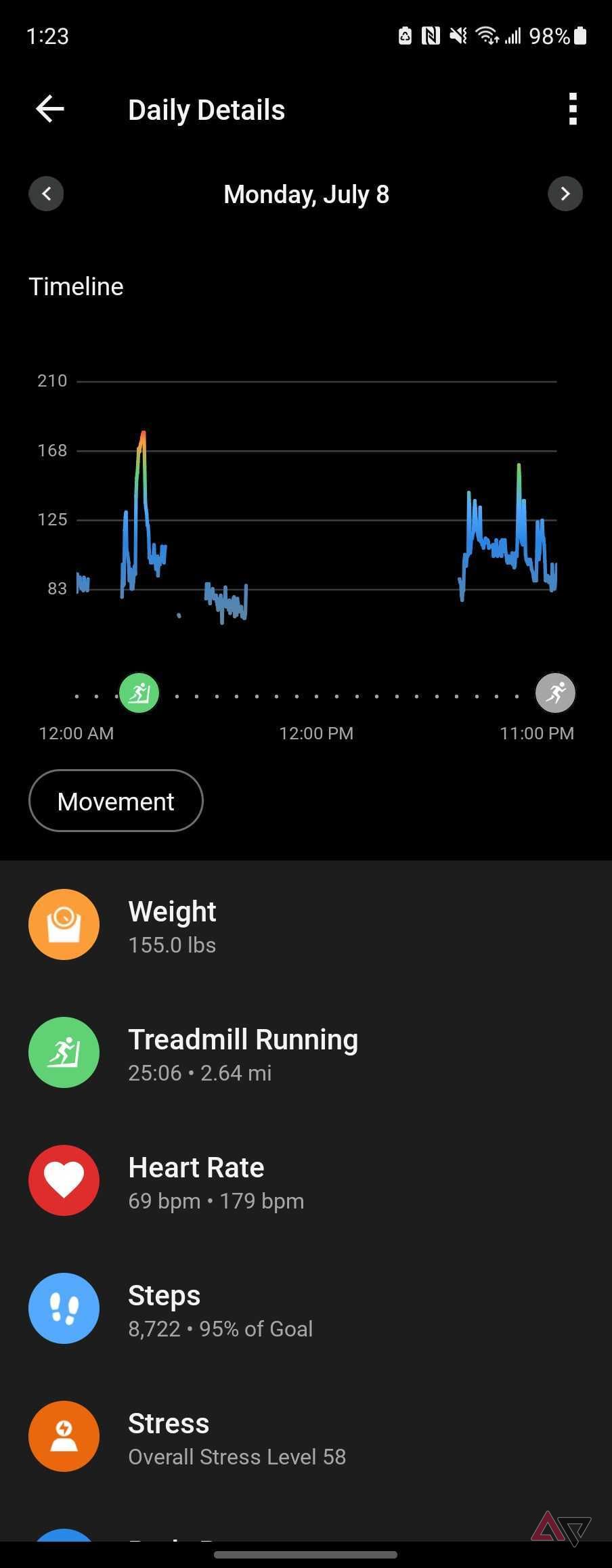
Task: Select the treadmill marker on timeline
Action: (x=139, y=693)
